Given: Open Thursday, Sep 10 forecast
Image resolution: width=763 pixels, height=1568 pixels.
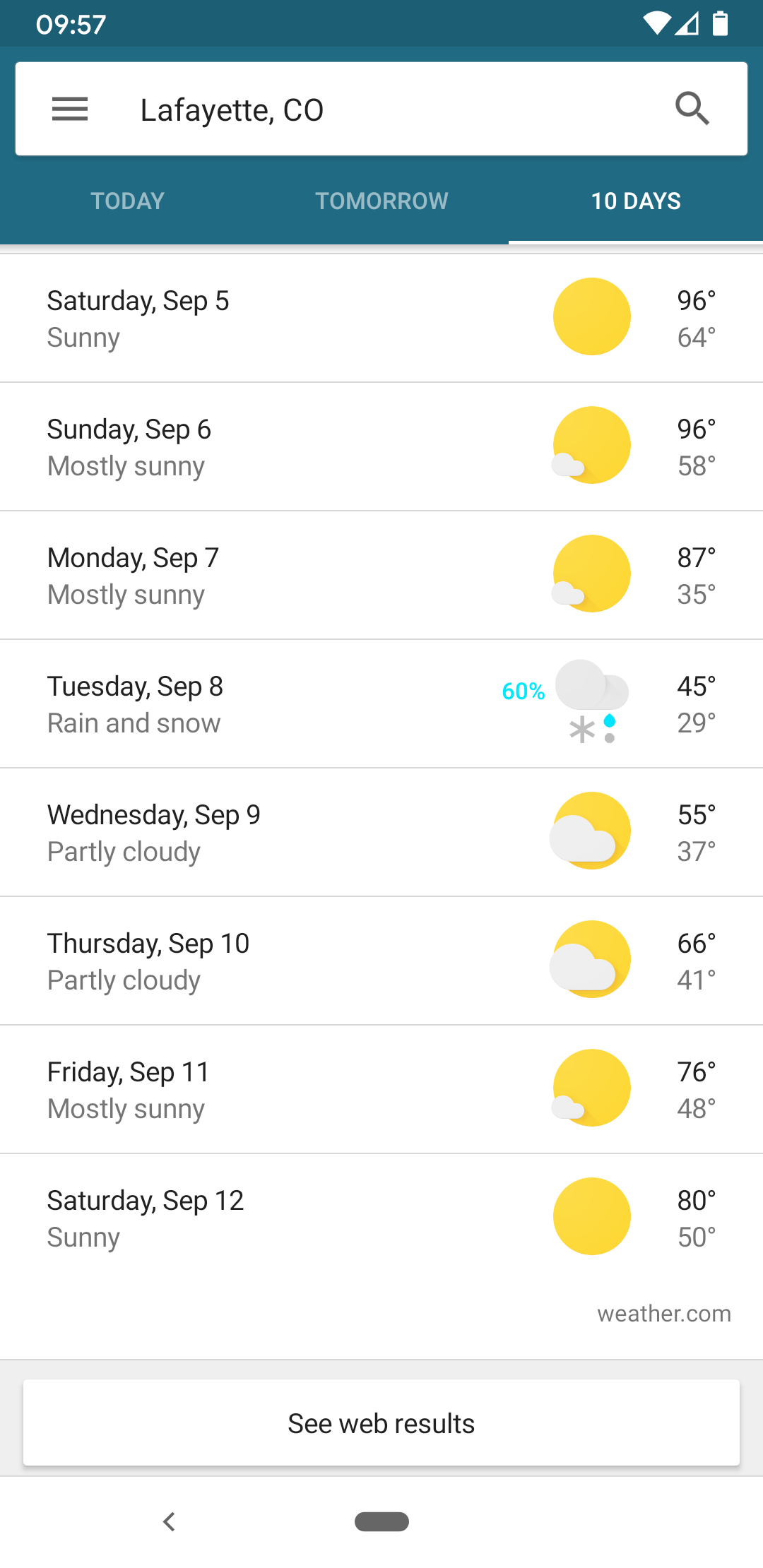Looking at the screenshot, I should click(x=381, y=961).
